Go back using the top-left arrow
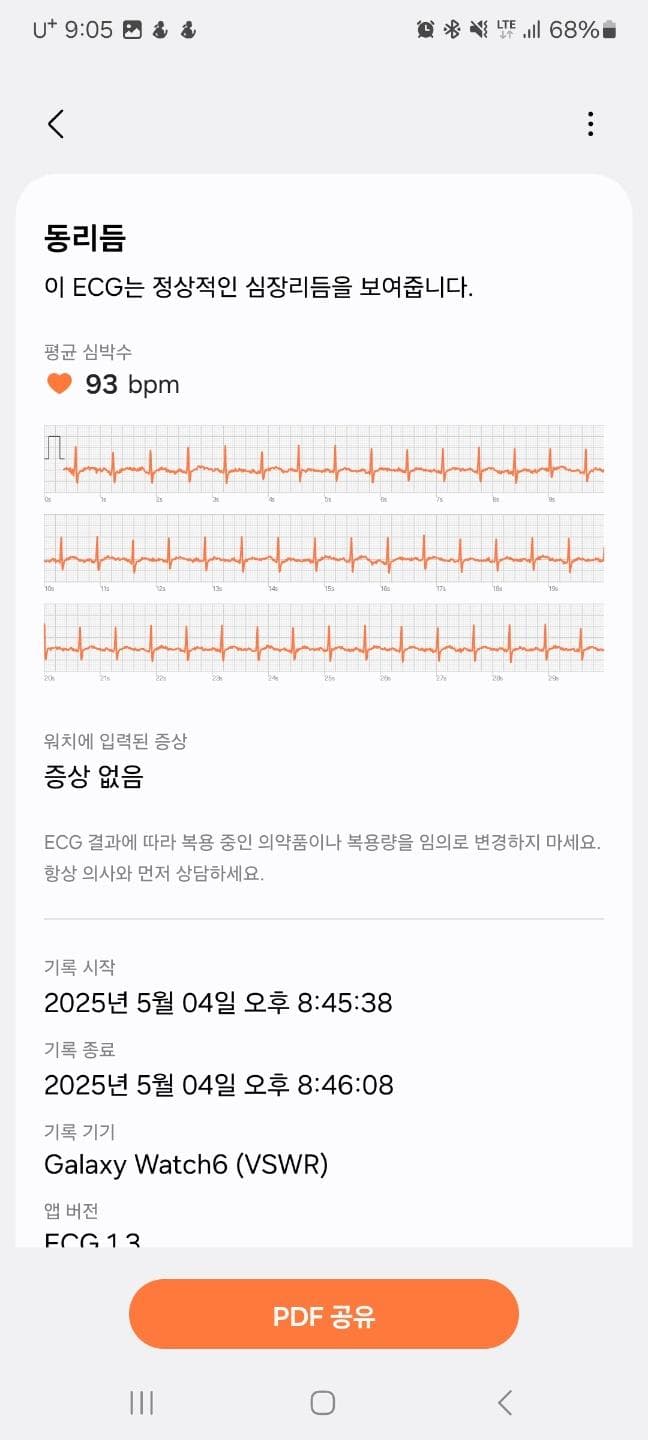 click(56, 124)
